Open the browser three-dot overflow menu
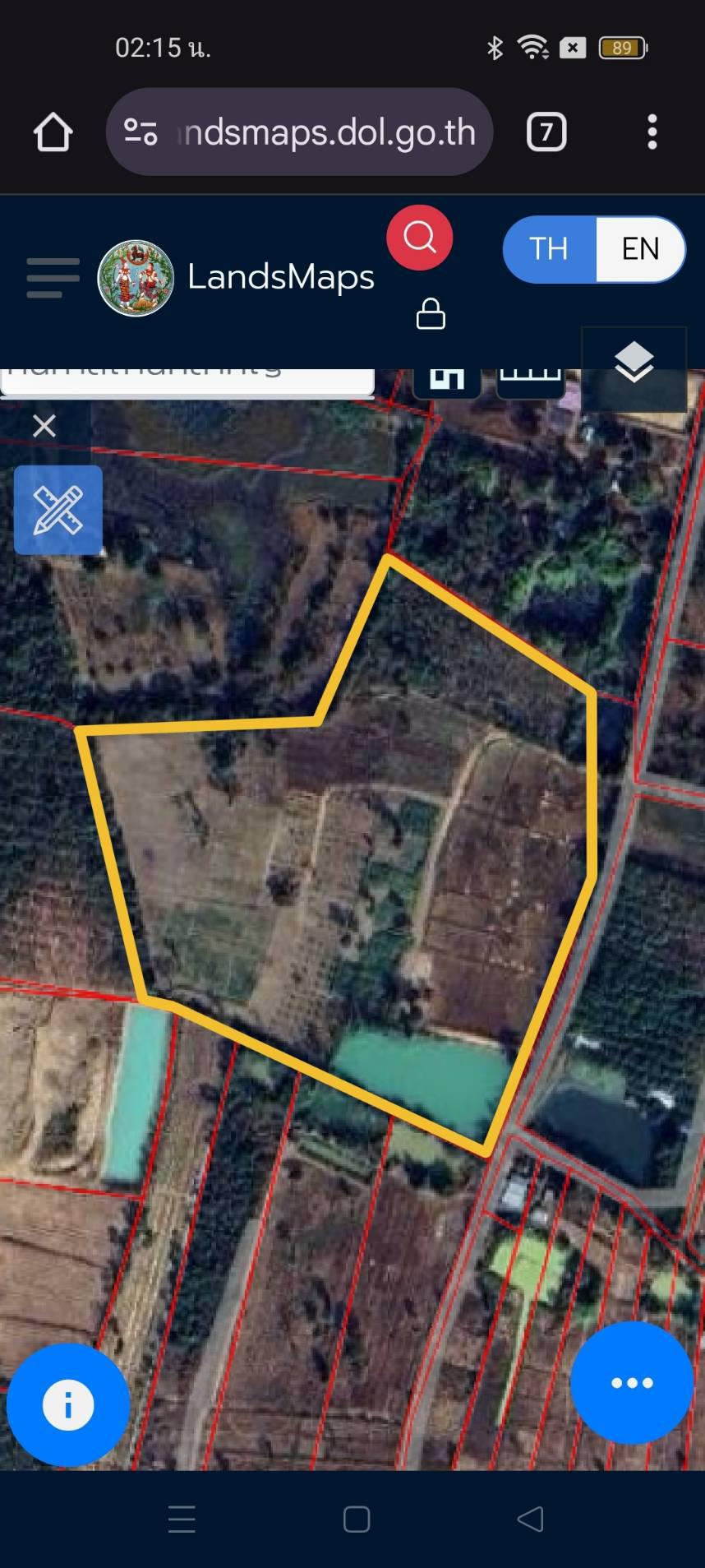 pos(652,132)
